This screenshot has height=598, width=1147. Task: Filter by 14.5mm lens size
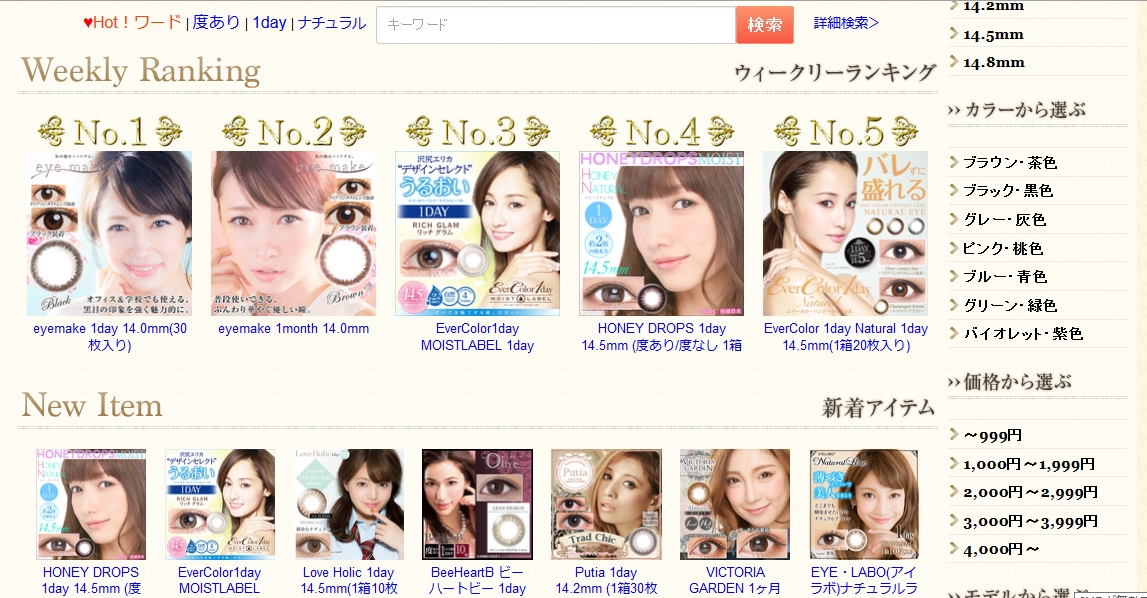(x=993, y=34)
